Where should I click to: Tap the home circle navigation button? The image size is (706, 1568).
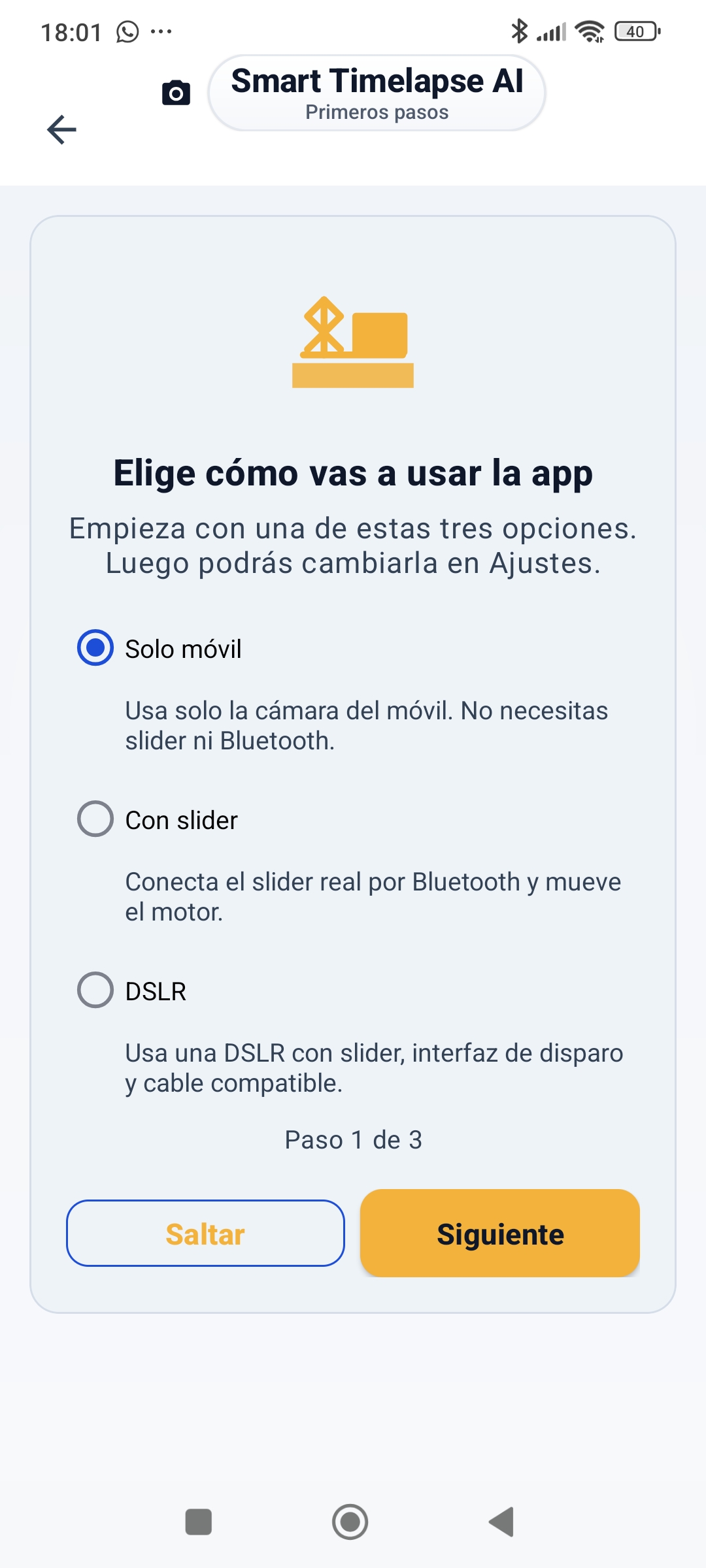point(350,1522)
